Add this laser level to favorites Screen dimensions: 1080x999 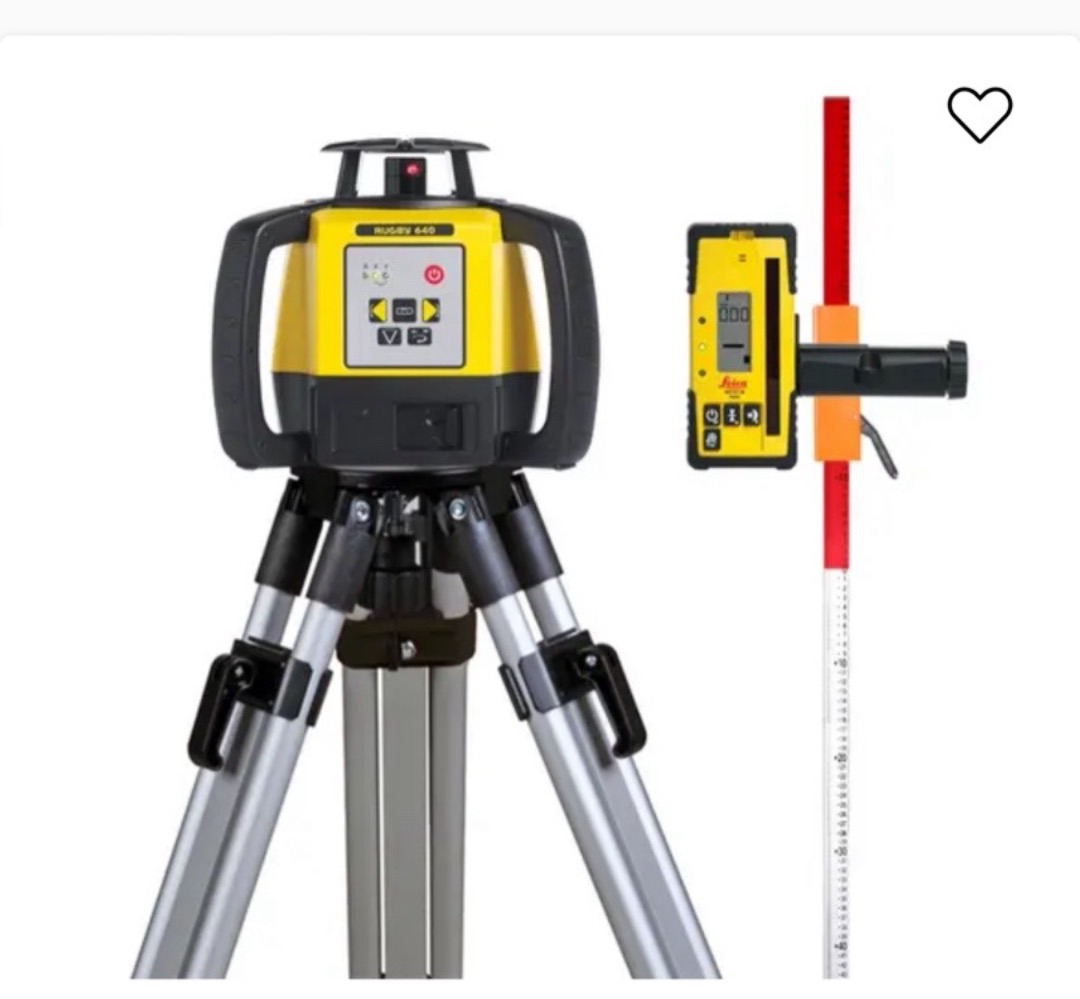[979, 114]
